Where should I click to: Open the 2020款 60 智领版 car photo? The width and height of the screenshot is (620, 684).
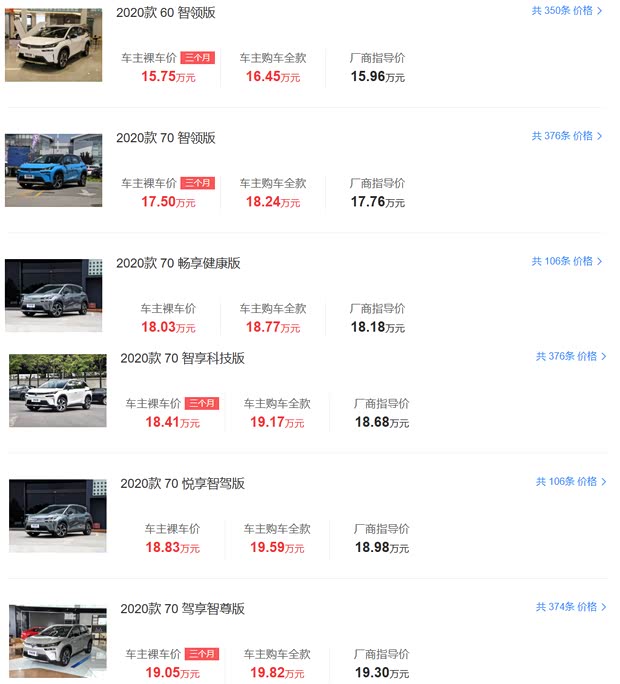(53, 45)
